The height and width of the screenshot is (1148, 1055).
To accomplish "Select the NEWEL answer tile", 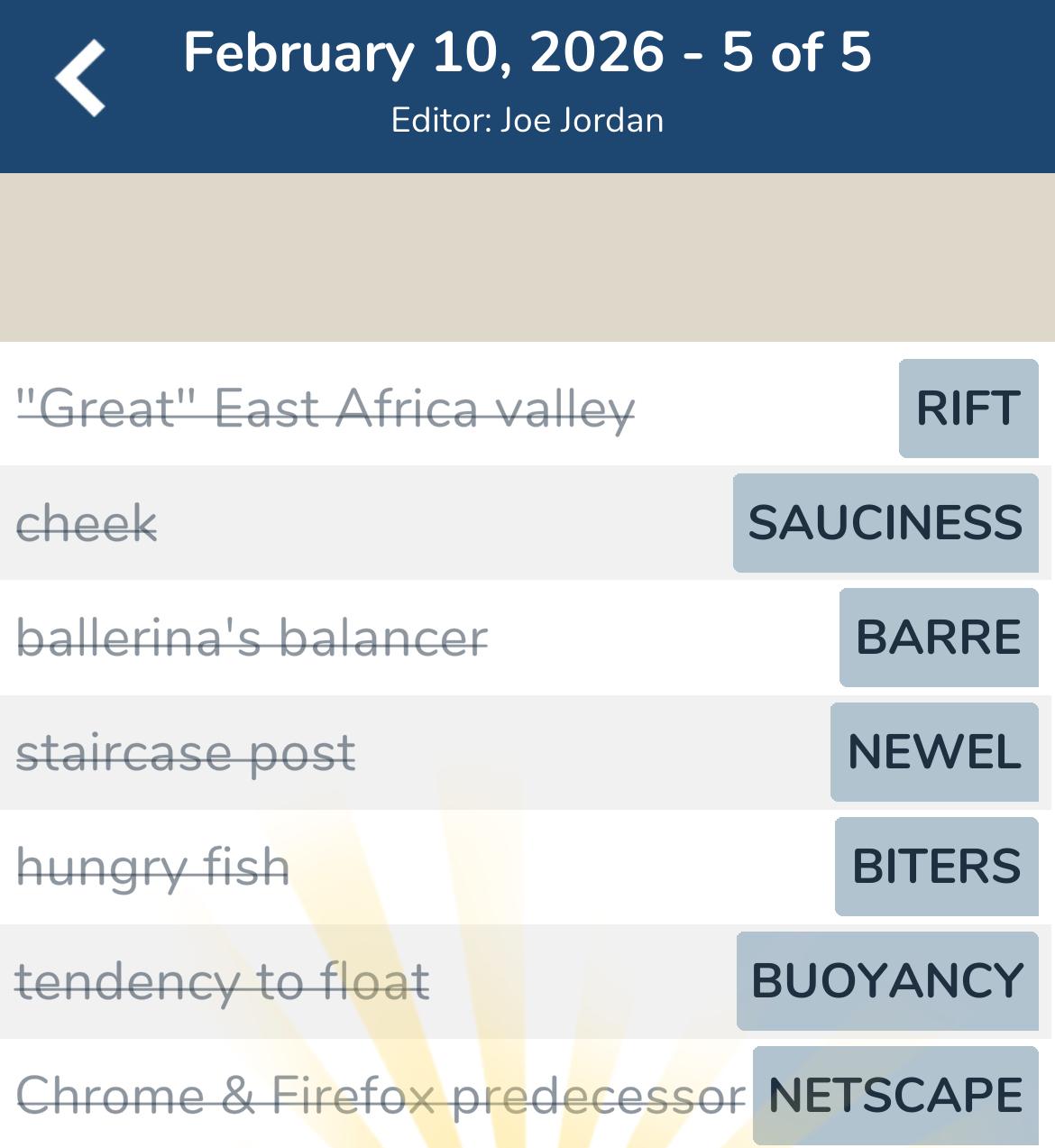I will click(933, 752).
